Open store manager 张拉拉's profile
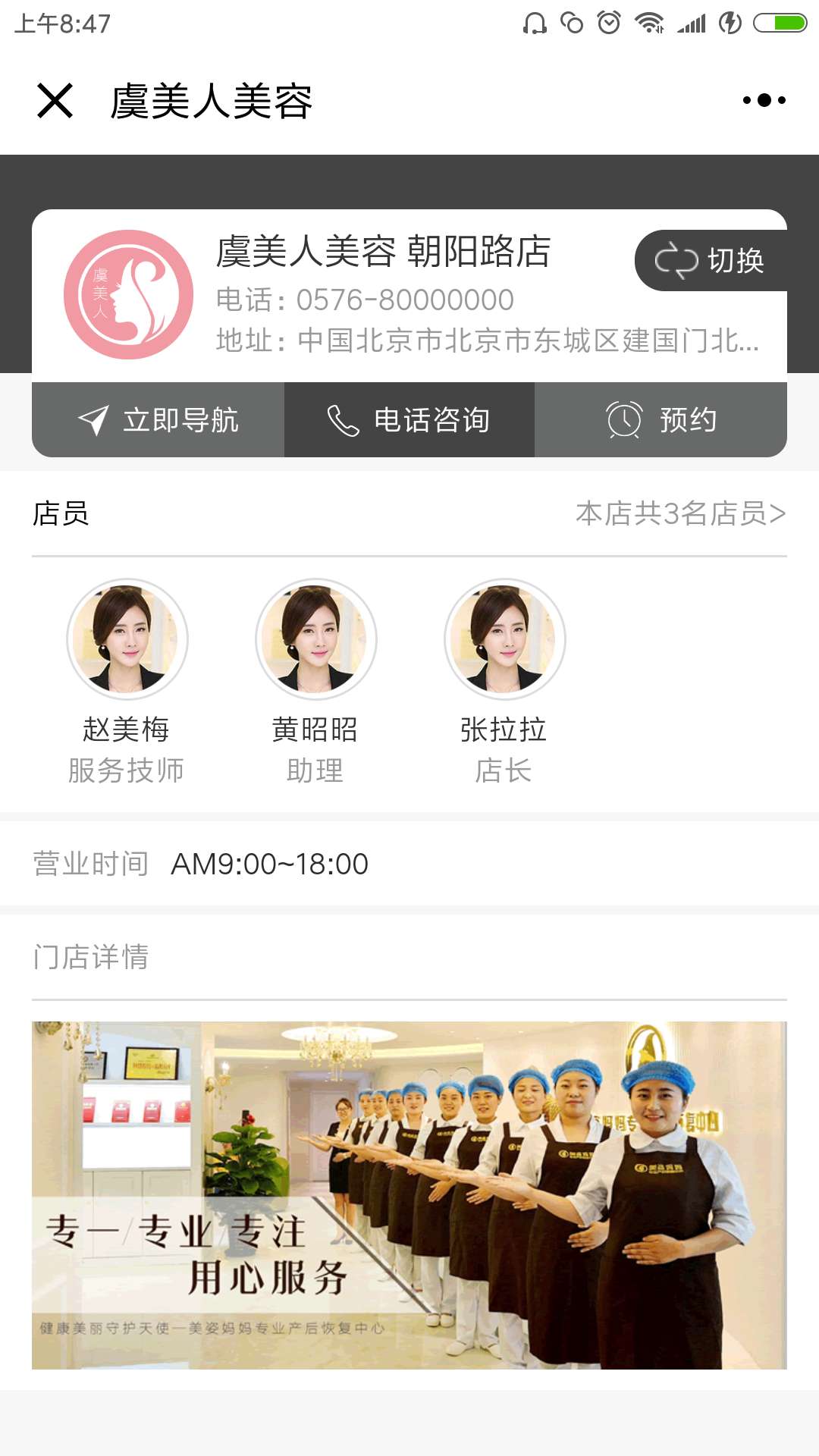 click(504, 682)
